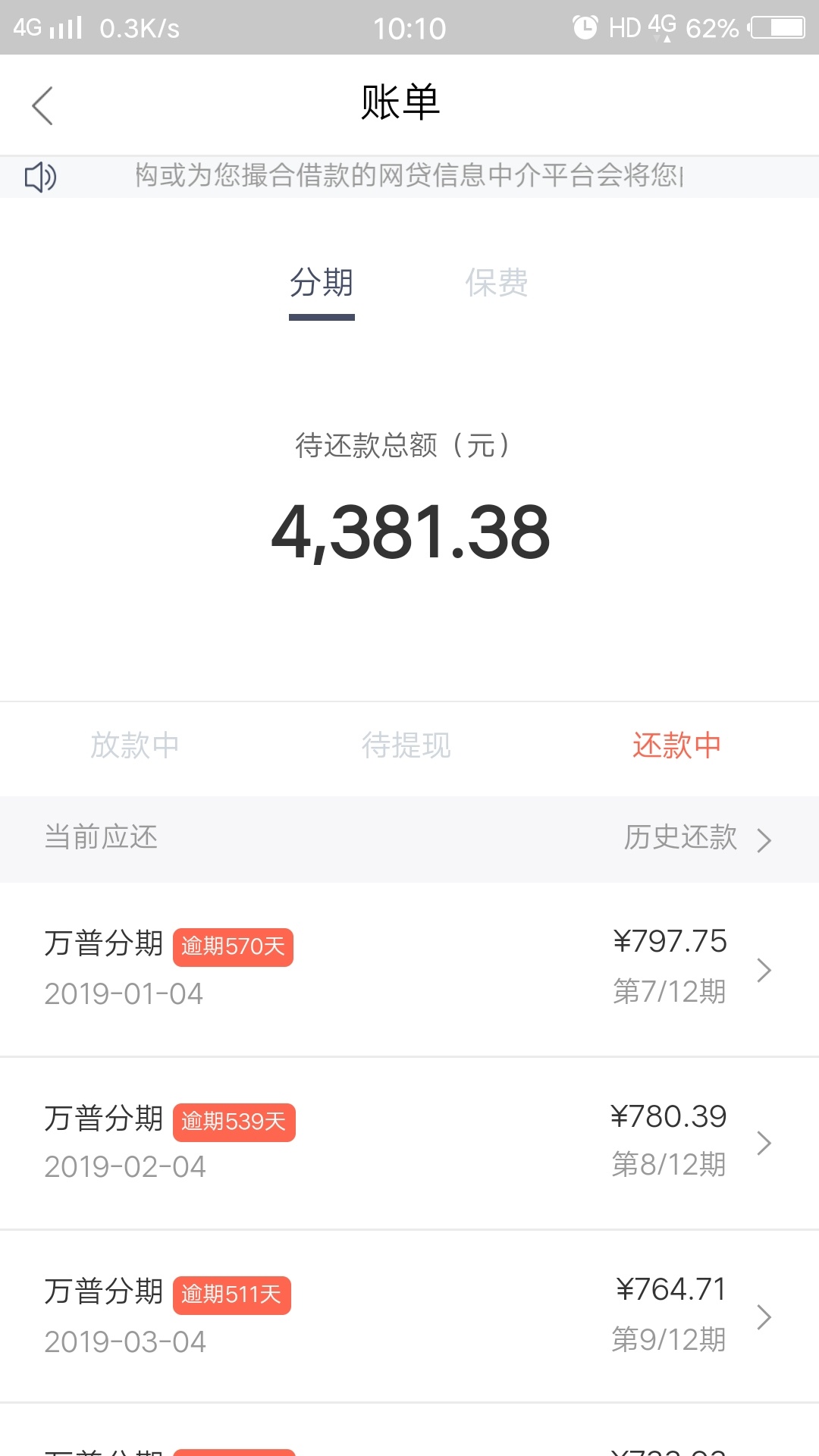Viewport: 819px width, 1456px height.
Task: Open 历史还款 repayment history
Action: [x=698, y=838]
